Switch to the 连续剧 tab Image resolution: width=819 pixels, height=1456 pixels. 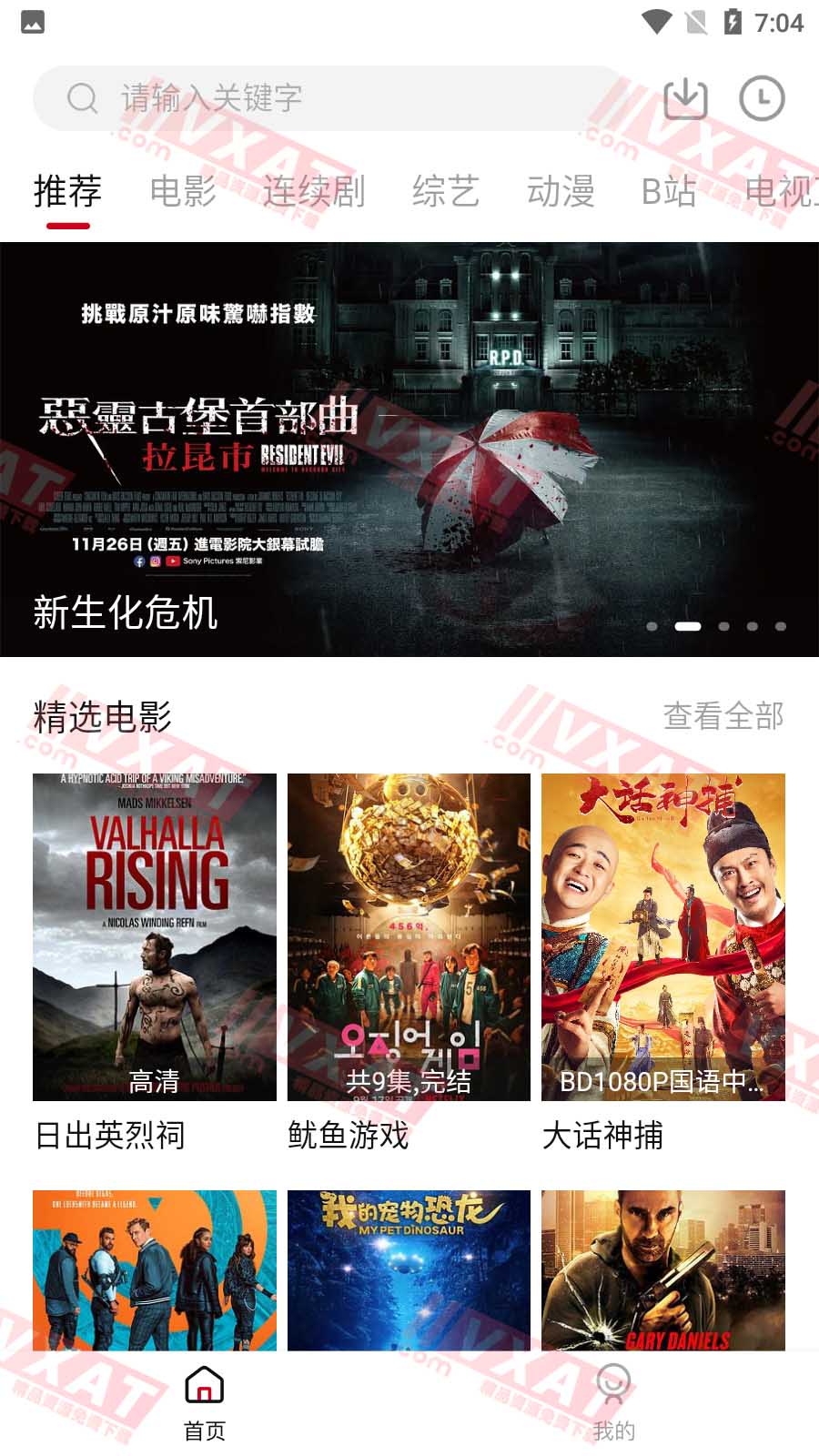[x=314, y=192]
